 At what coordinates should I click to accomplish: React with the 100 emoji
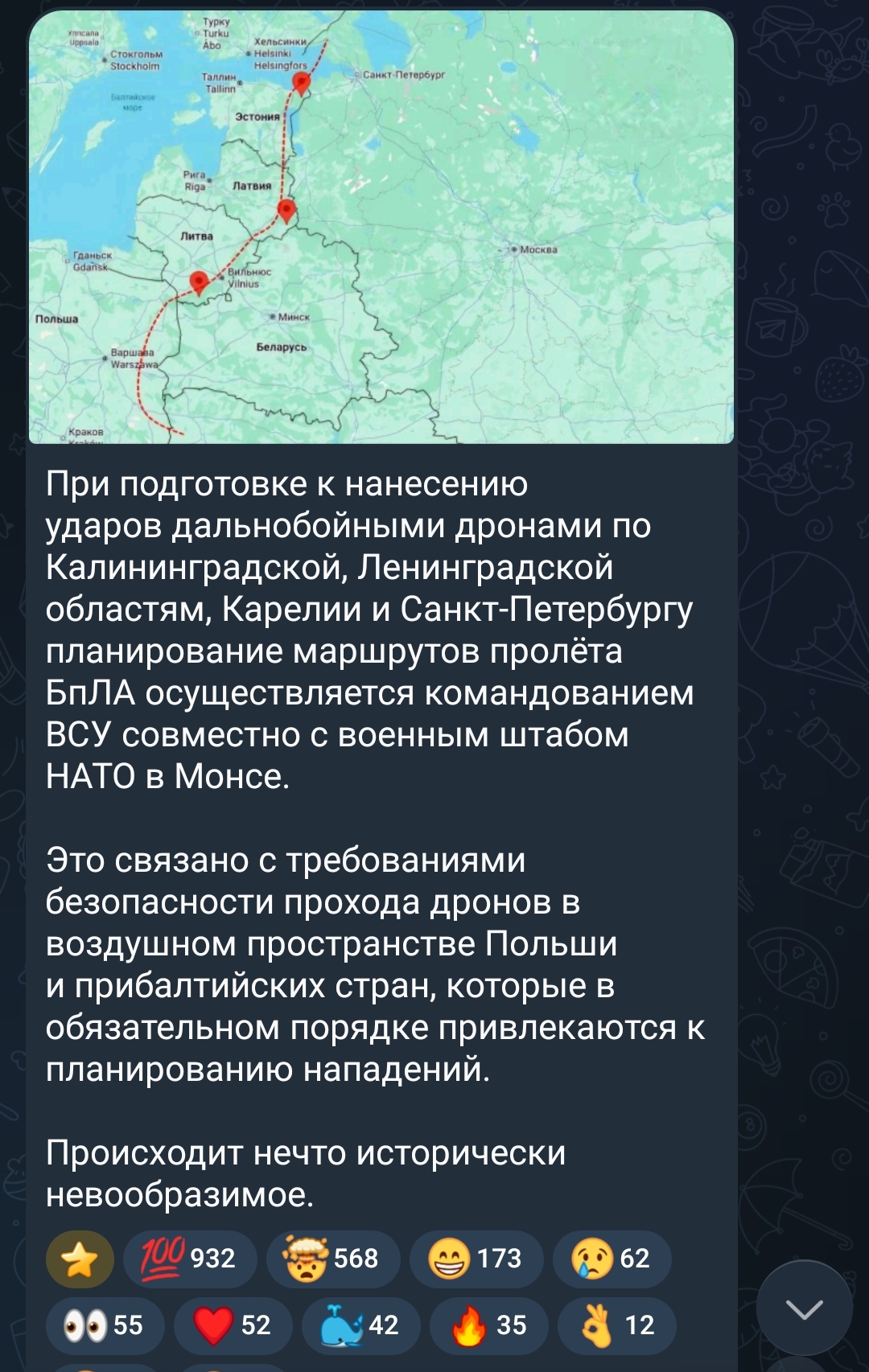pyautogui.click(x=190, y=1259)
